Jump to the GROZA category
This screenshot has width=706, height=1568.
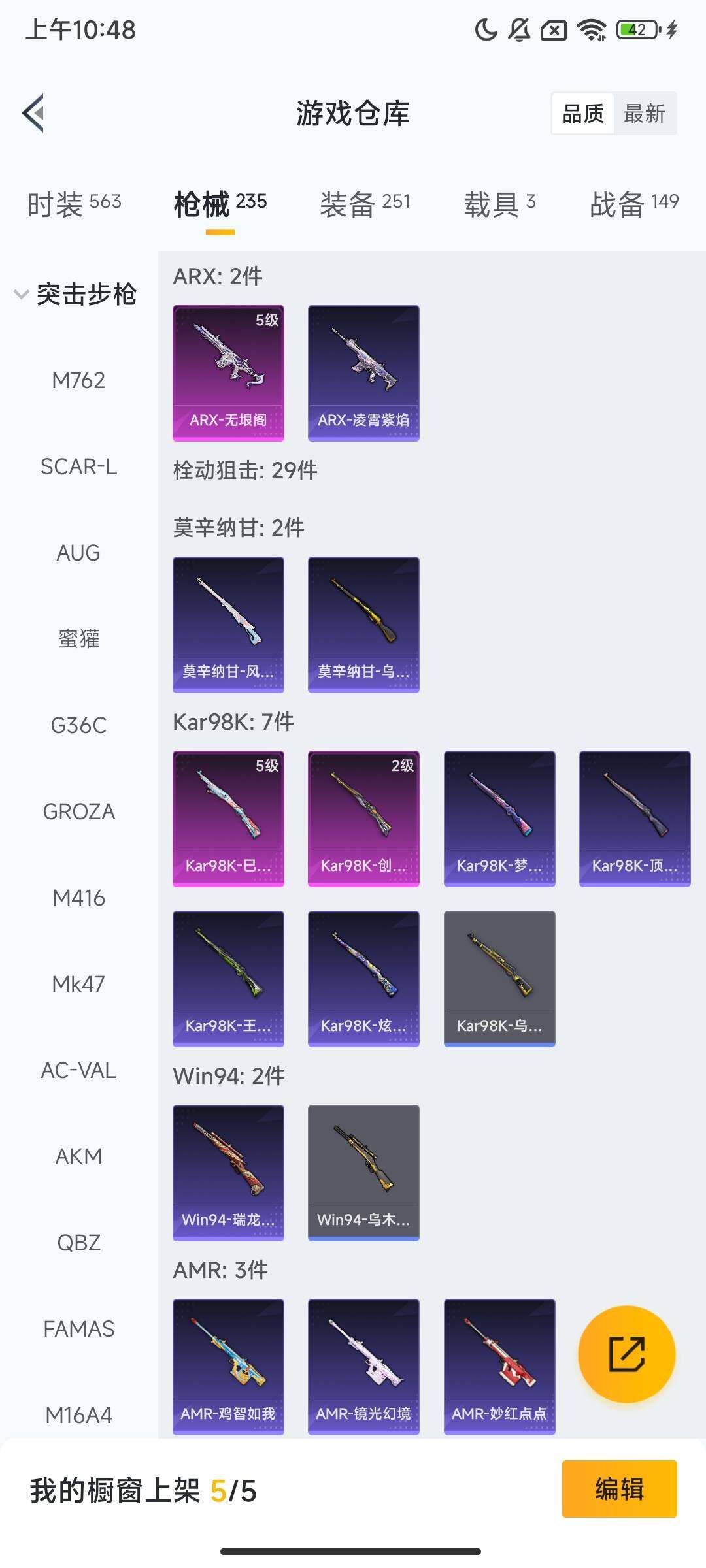78,811
